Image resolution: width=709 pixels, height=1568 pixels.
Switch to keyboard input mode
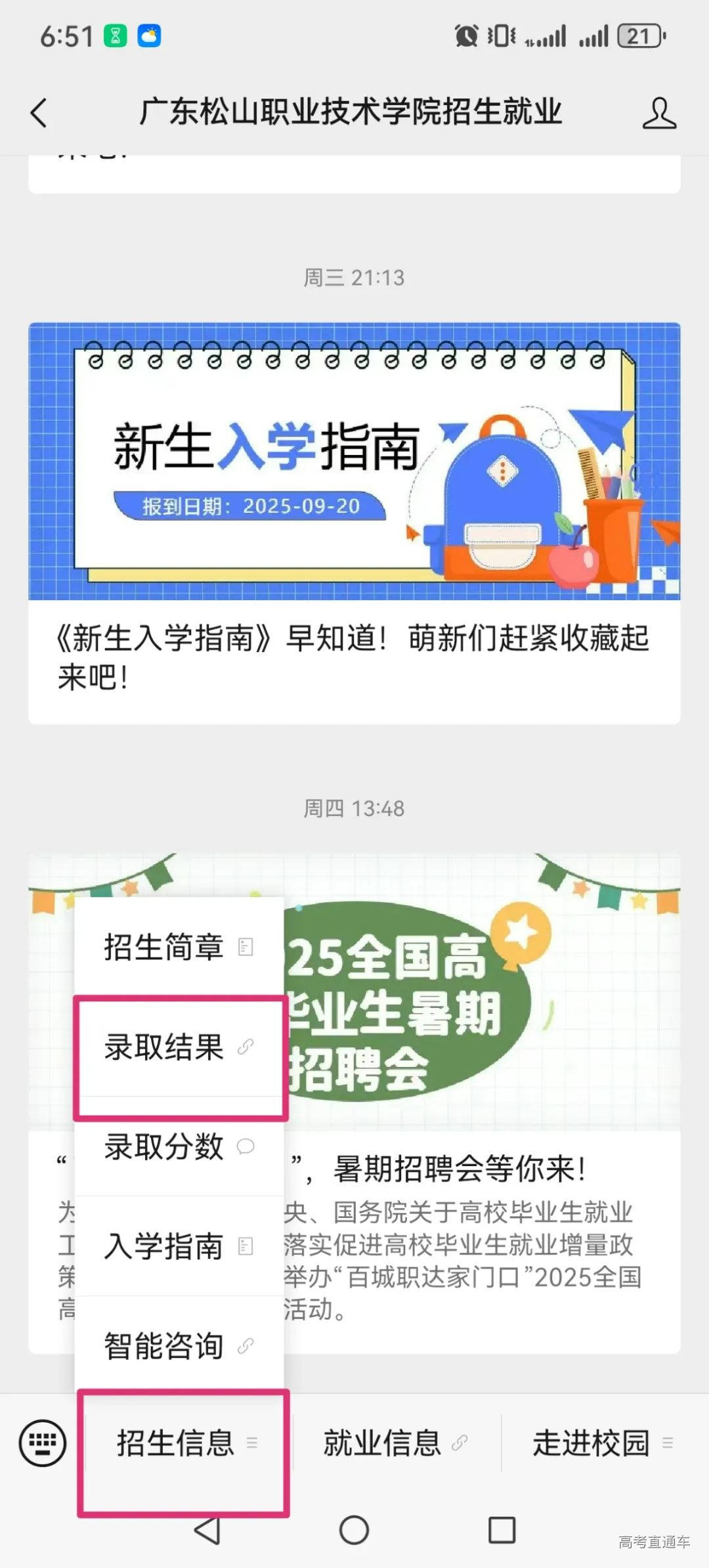pos(43,1443)
